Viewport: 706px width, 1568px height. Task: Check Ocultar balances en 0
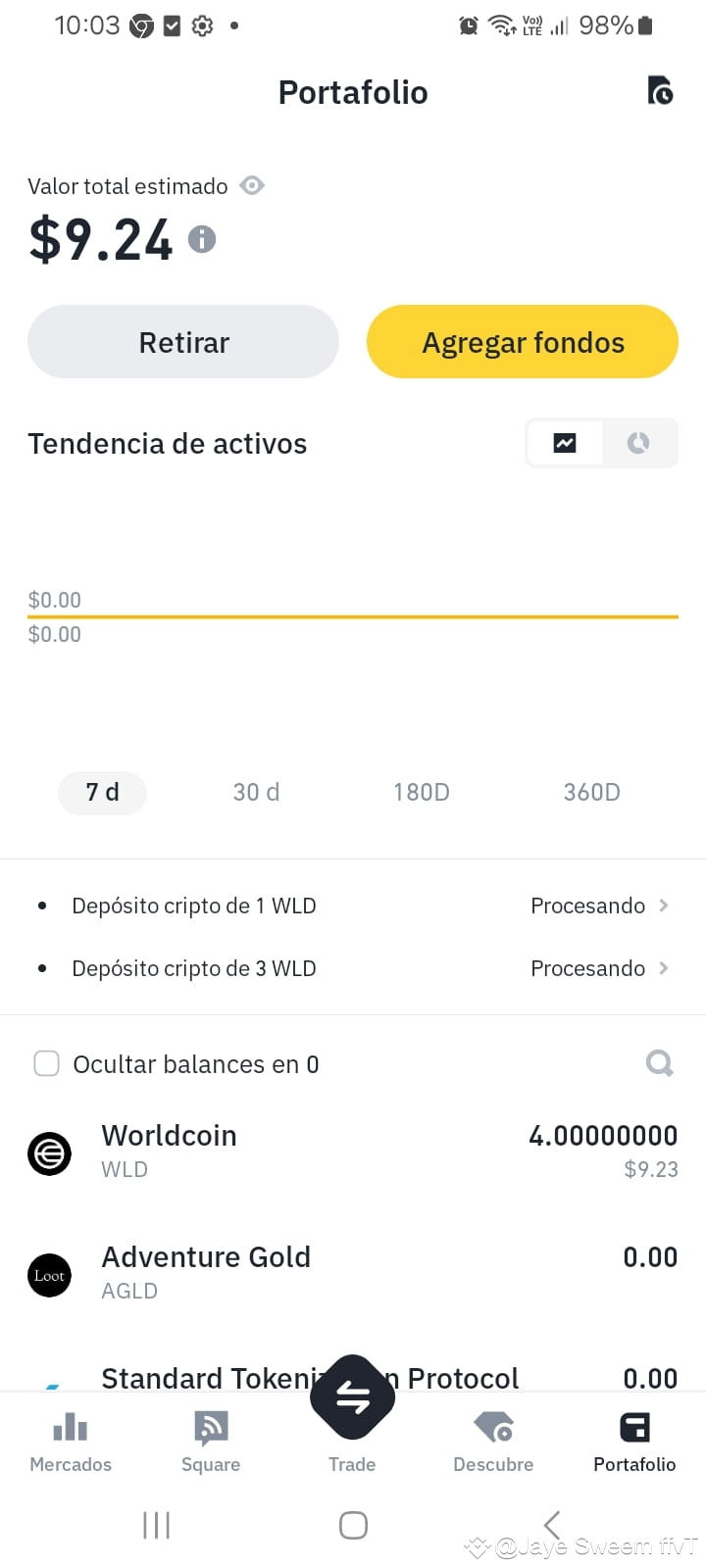click(x=47, y=1063)
